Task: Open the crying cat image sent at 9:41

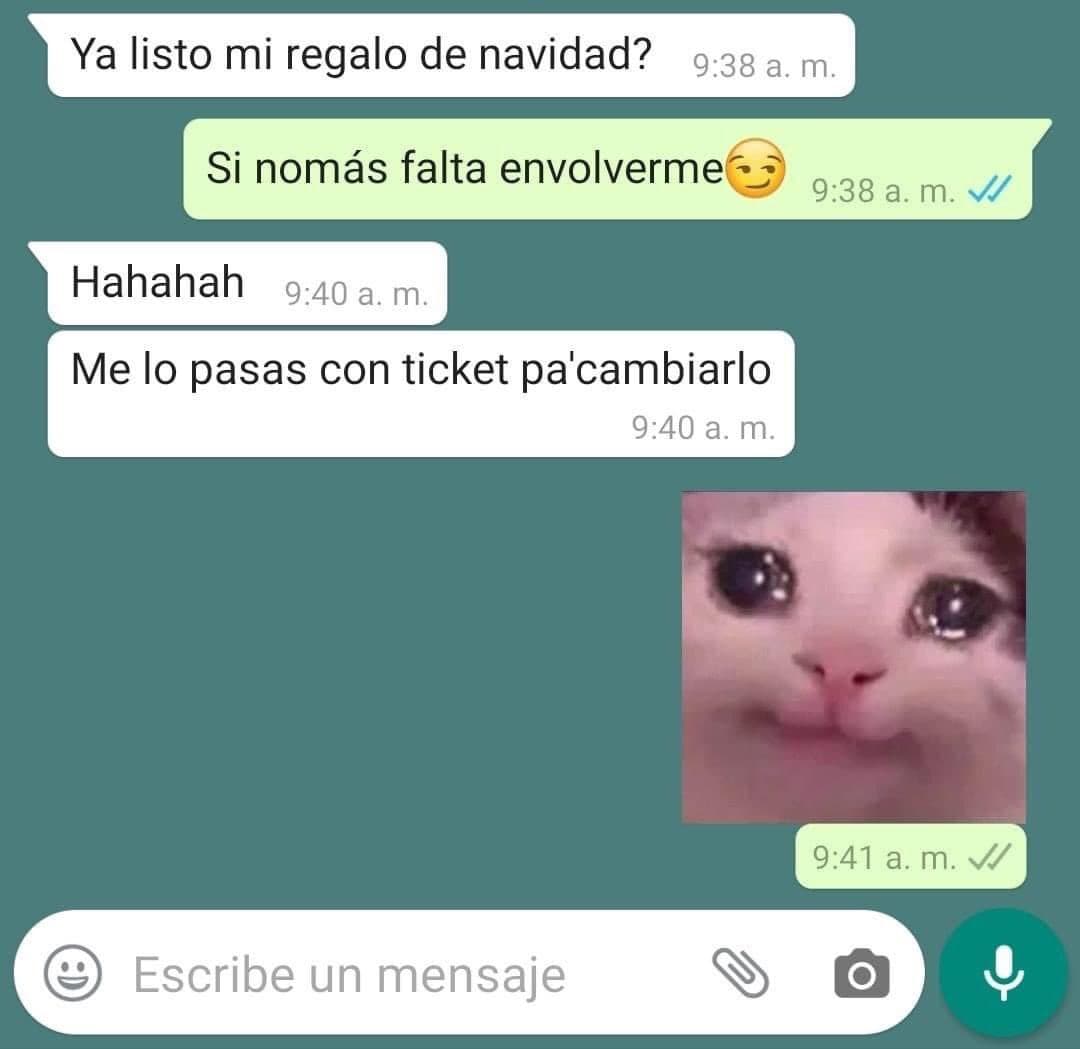Action: tap(854, 657)
